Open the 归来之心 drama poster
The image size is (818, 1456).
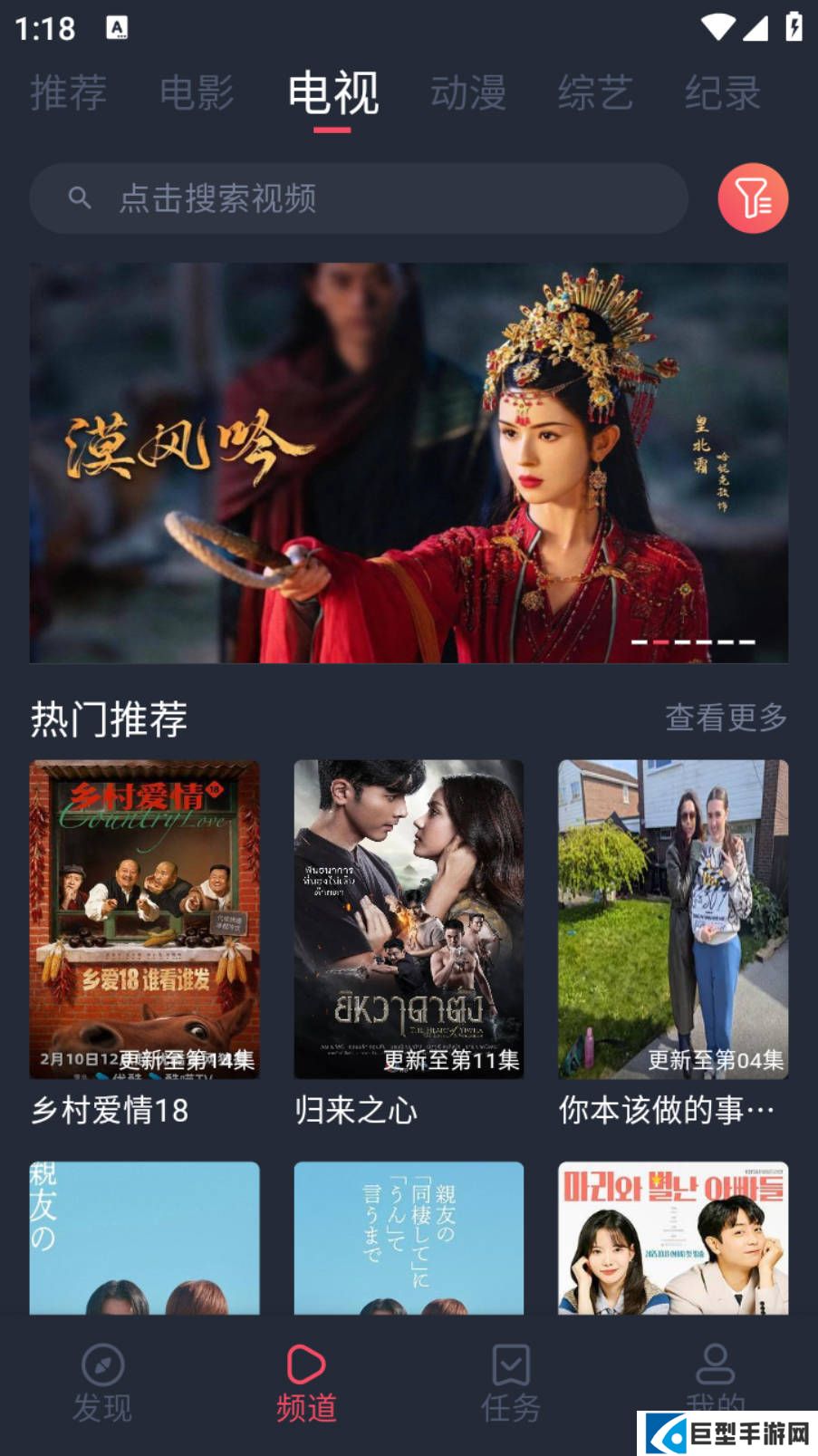point(409,920)
